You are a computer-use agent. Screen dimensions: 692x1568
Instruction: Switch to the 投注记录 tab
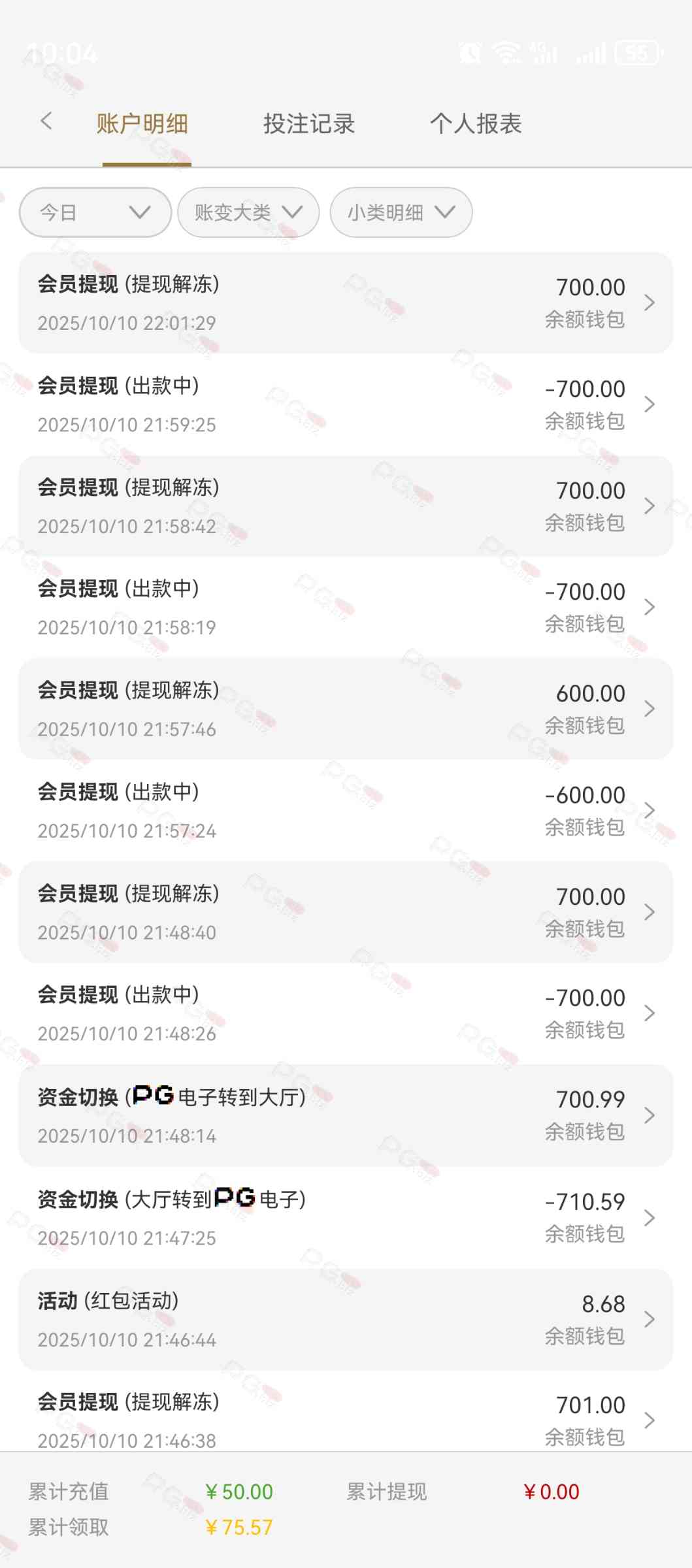point(308,123)
